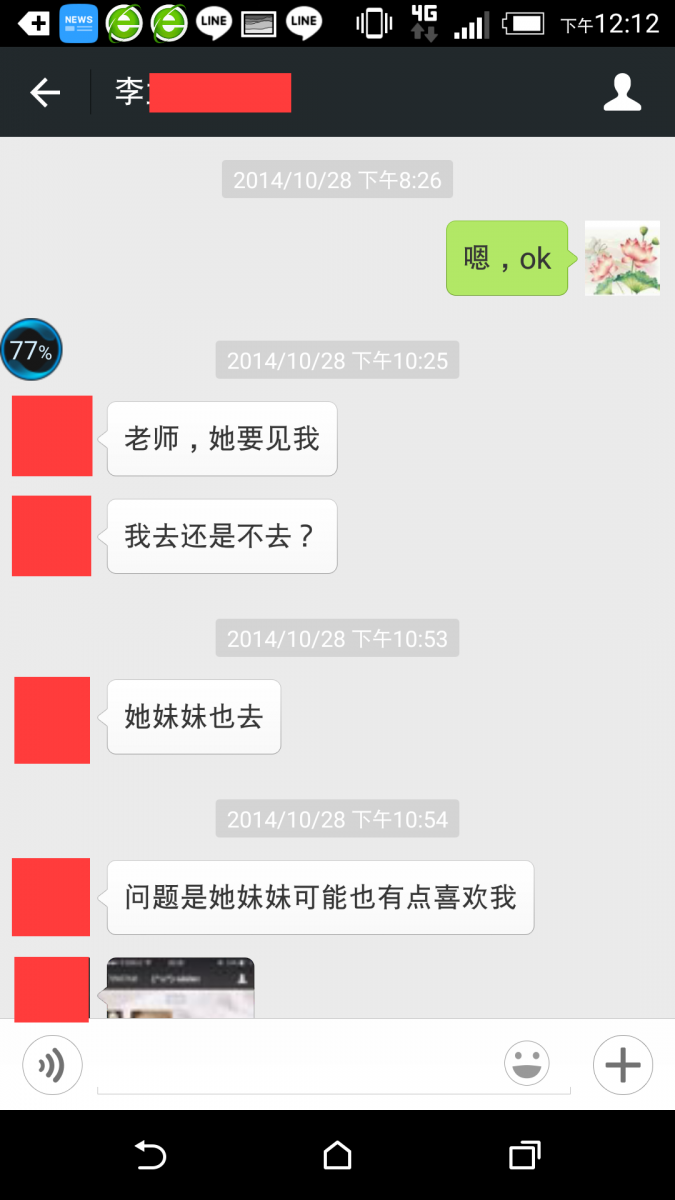Open the emoji picker

click(x=527, y=1063)
